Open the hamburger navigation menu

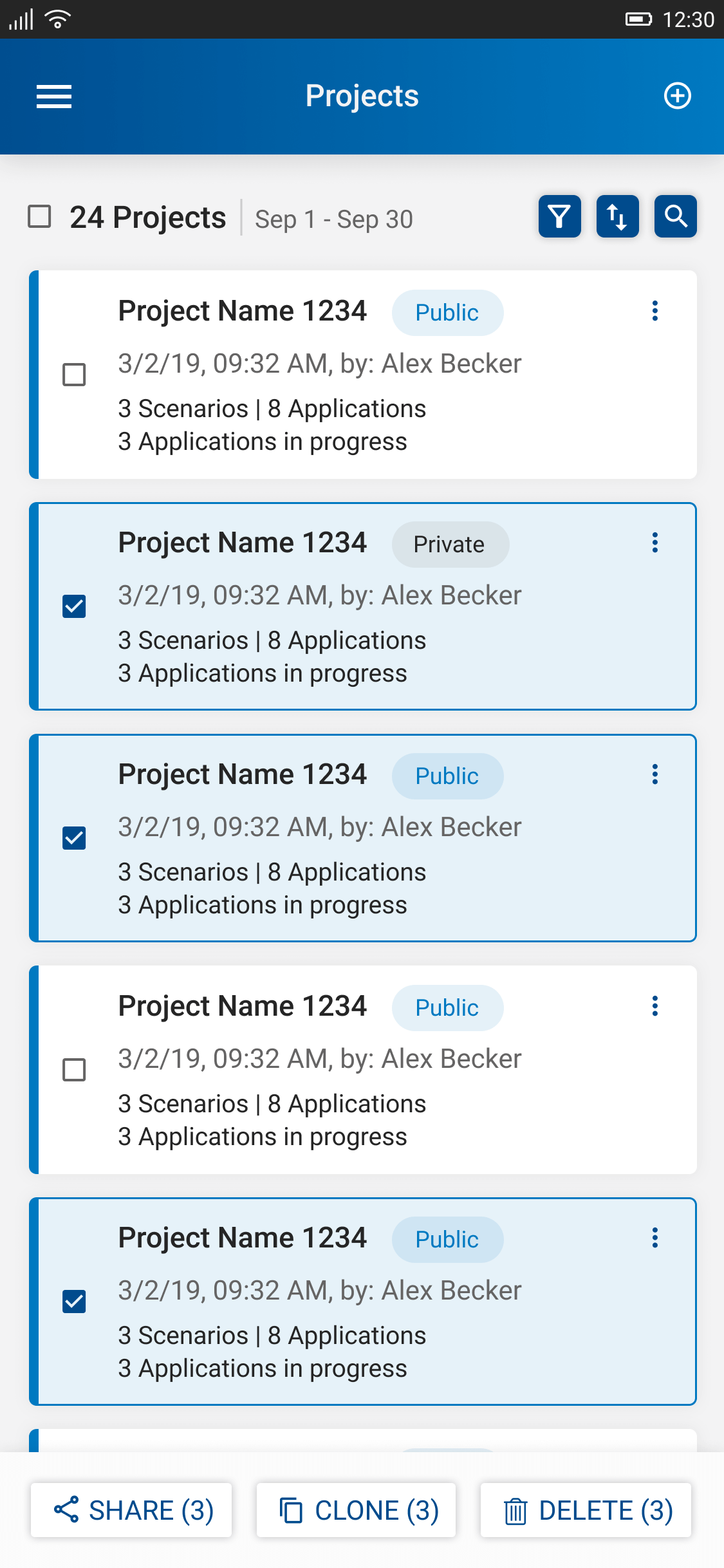tap(54, 97)
